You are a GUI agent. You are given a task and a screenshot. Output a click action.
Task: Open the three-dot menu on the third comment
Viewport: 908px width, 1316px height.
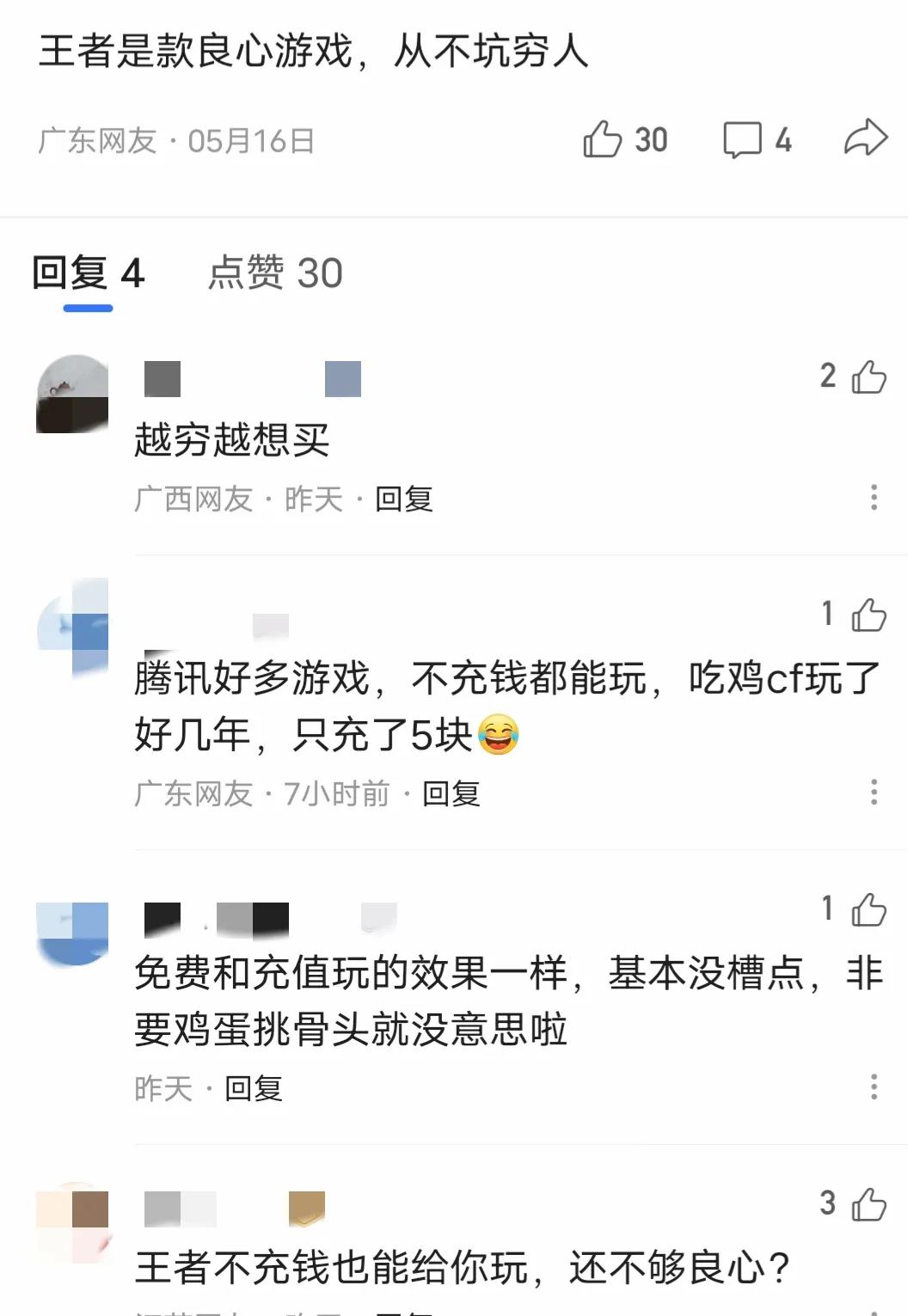[x=875, y=1088]
